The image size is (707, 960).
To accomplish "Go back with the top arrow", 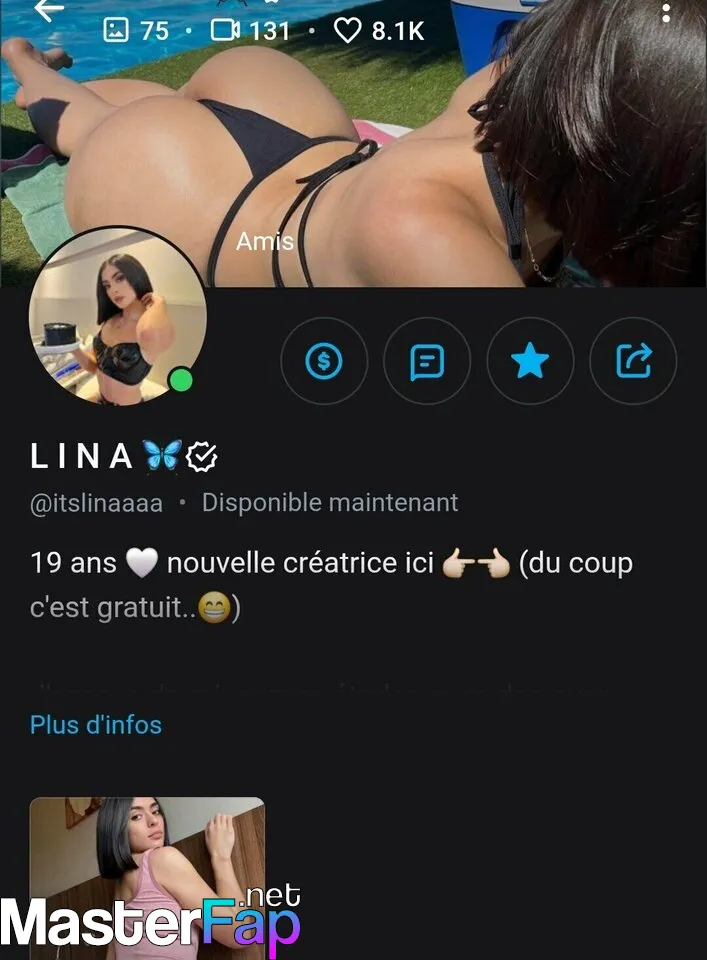I will pyautogui.click(x=48, y=10).
